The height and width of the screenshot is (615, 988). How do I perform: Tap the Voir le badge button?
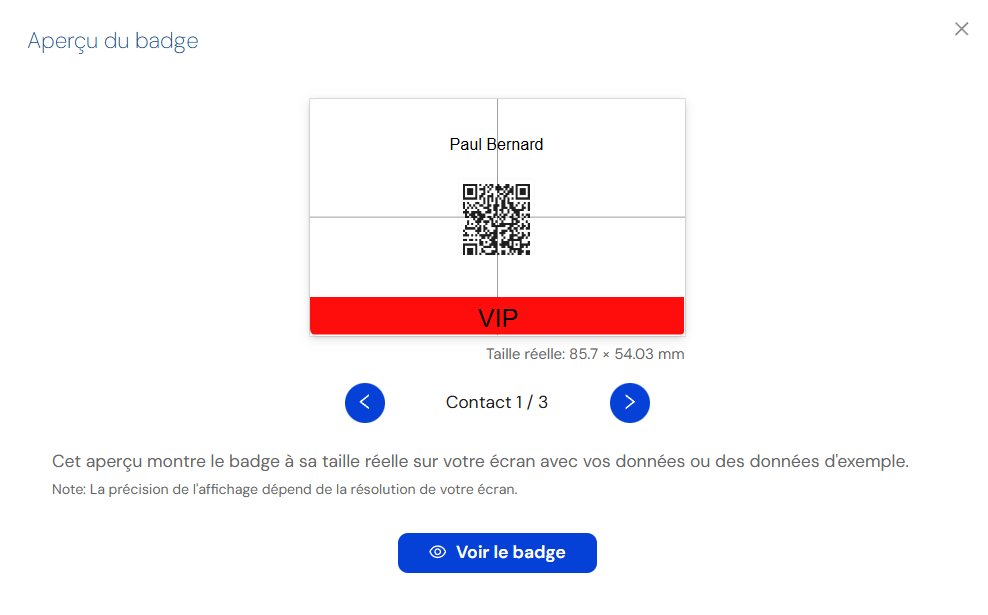tap(497, 553)
